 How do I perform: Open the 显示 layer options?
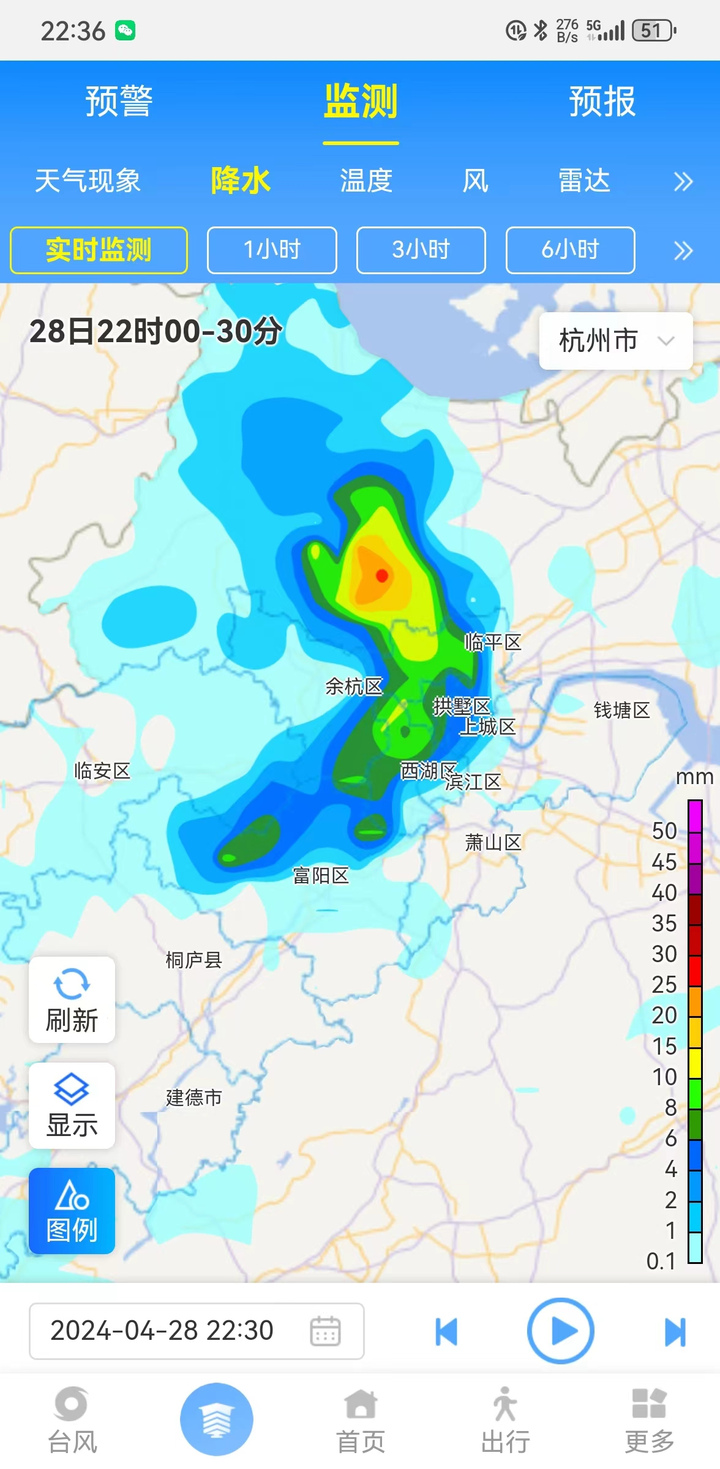pyautogui.click(x=72, y=1105)
